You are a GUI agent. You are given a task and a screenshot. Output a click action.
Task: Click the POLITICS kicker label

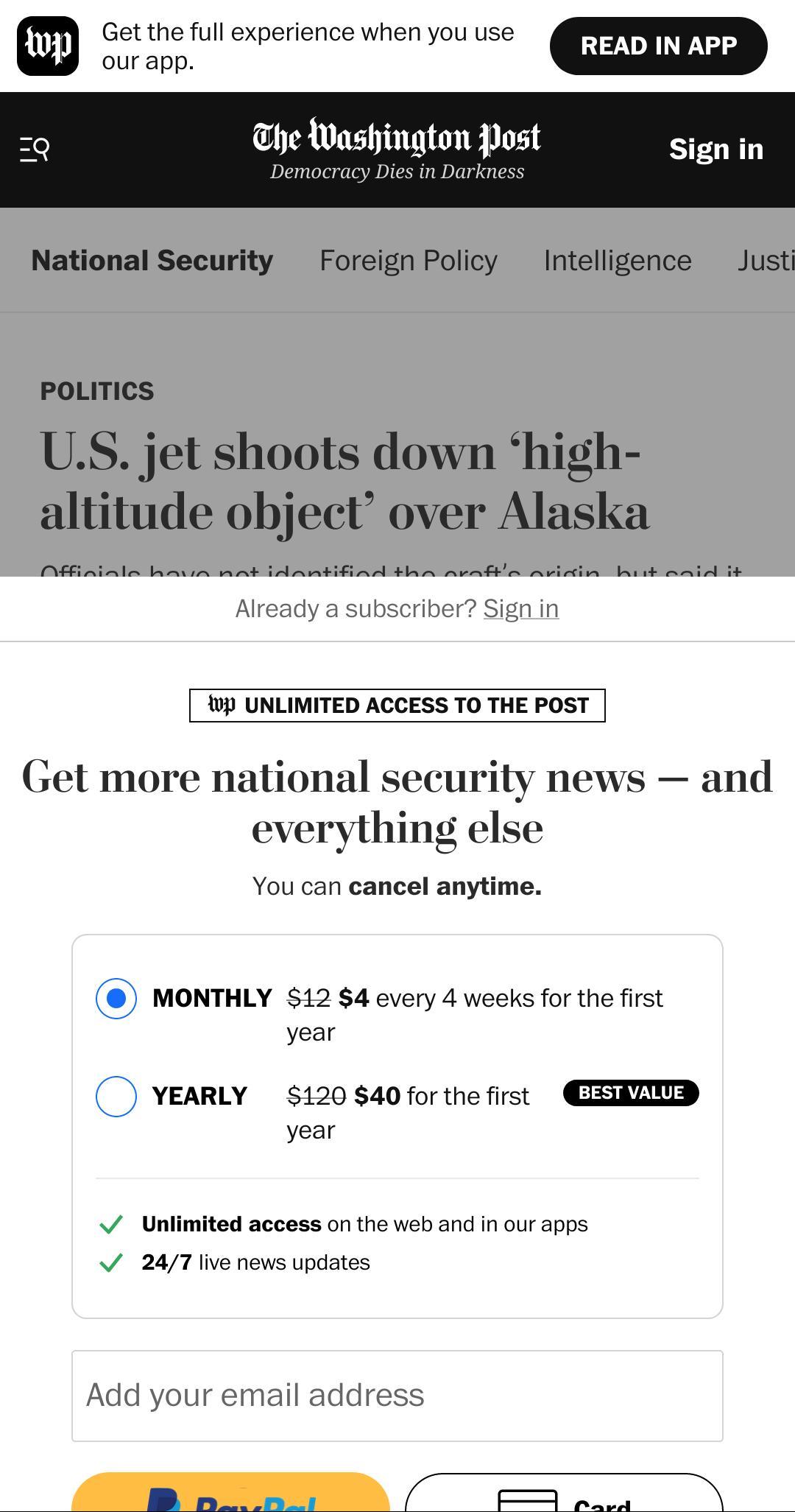coord(97,391)
